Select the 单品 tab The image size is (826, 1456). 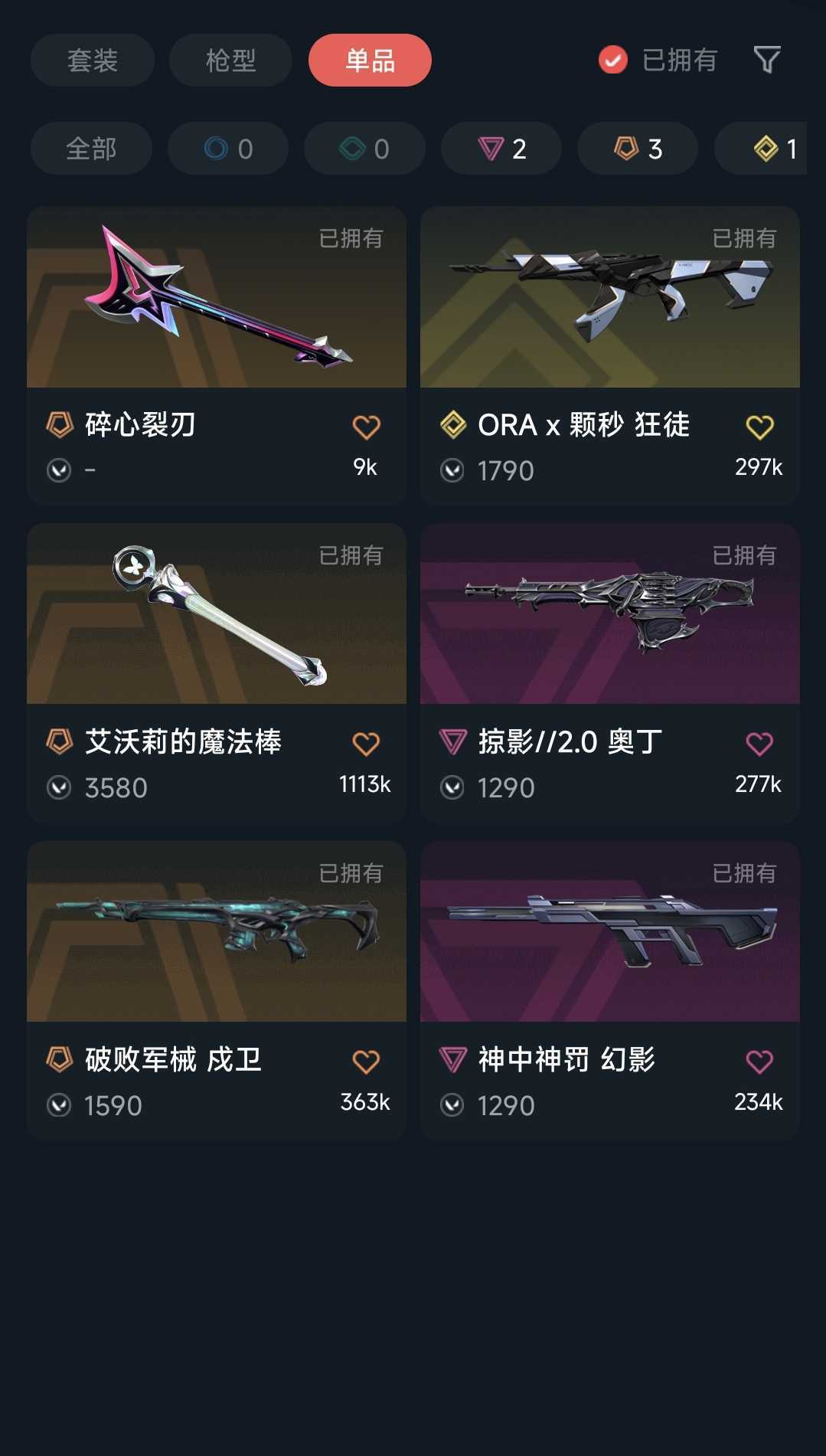click(x=370, y=61)
